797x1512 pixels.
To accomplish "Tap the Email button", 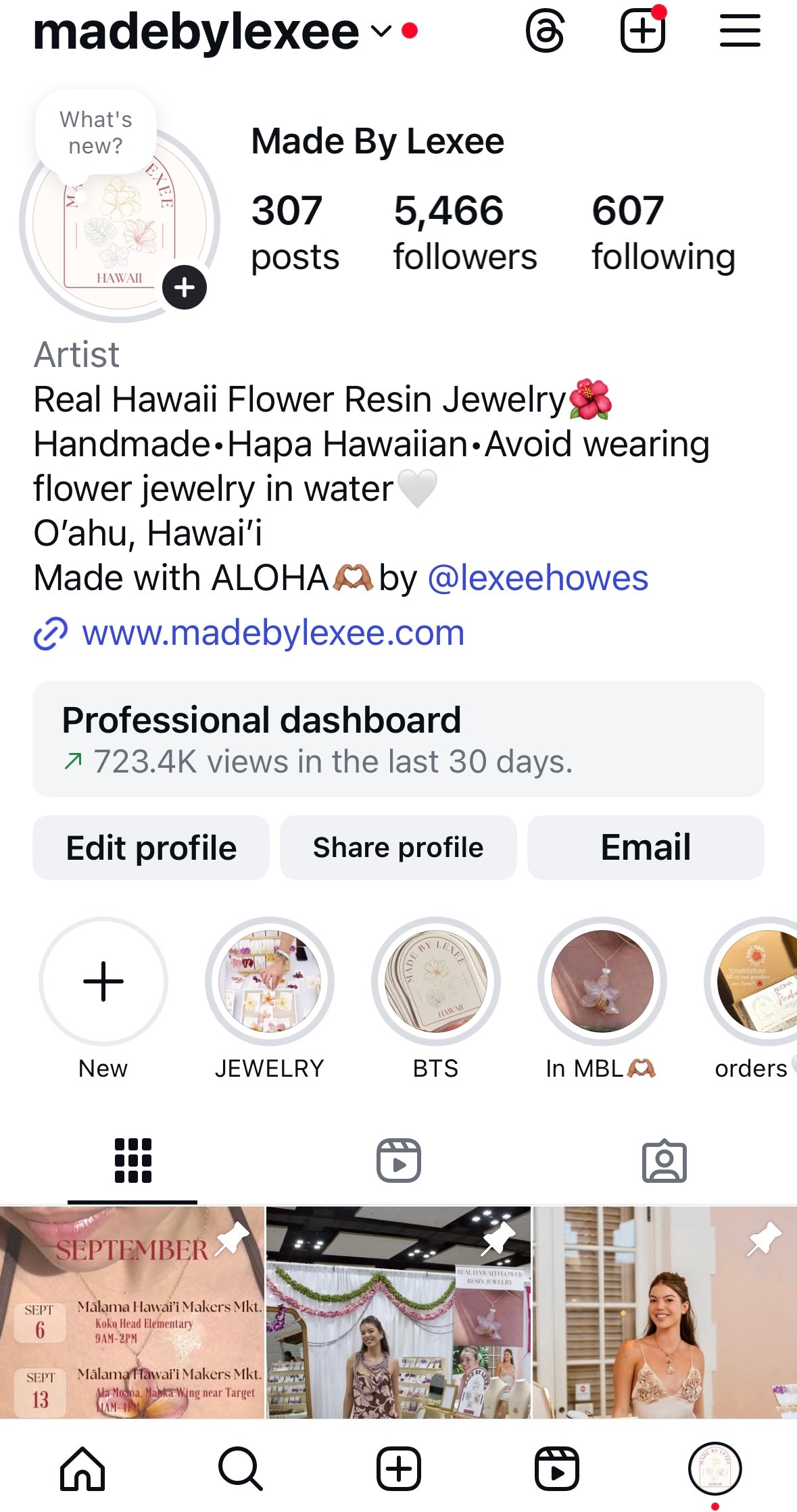I will (646, 848).
